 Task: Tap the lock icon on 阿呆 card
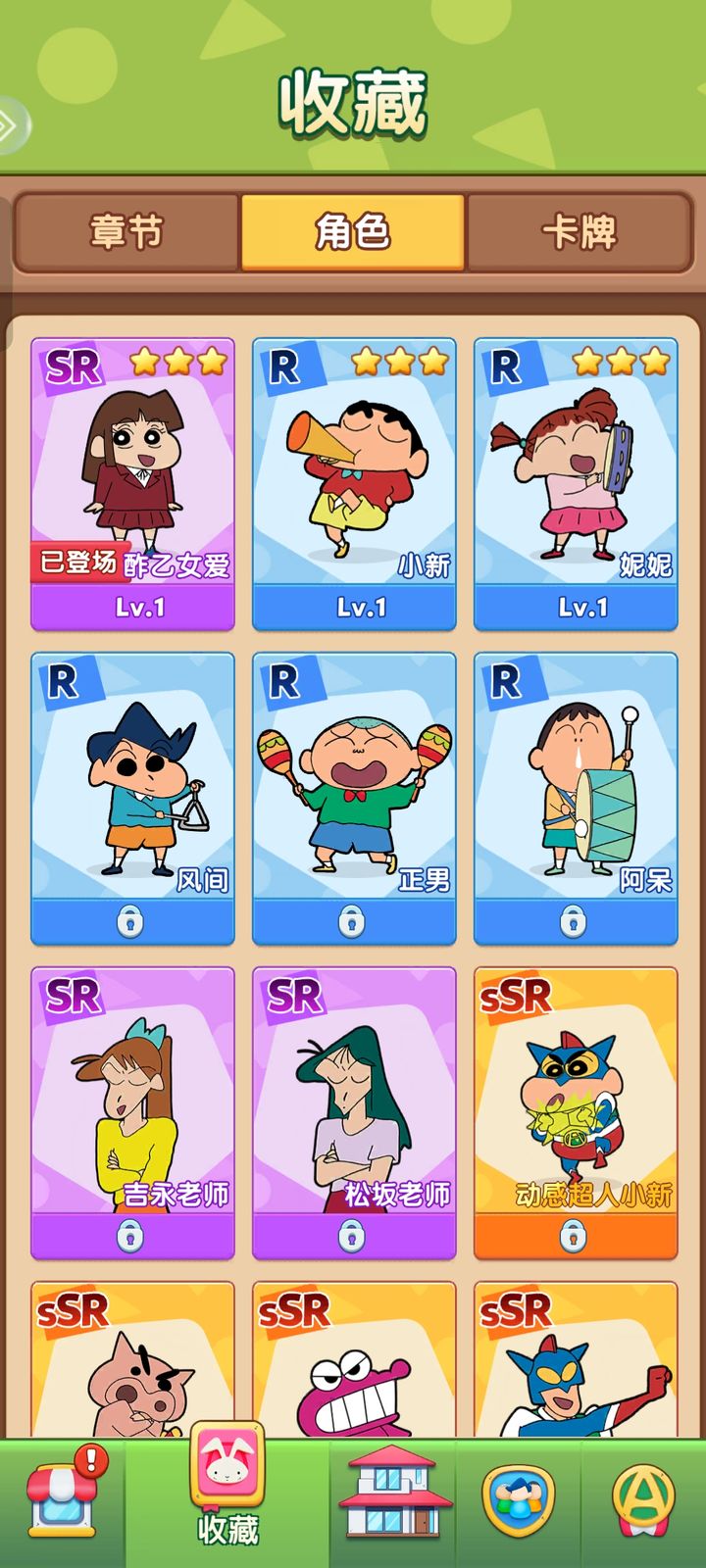[x=574, y=921]
